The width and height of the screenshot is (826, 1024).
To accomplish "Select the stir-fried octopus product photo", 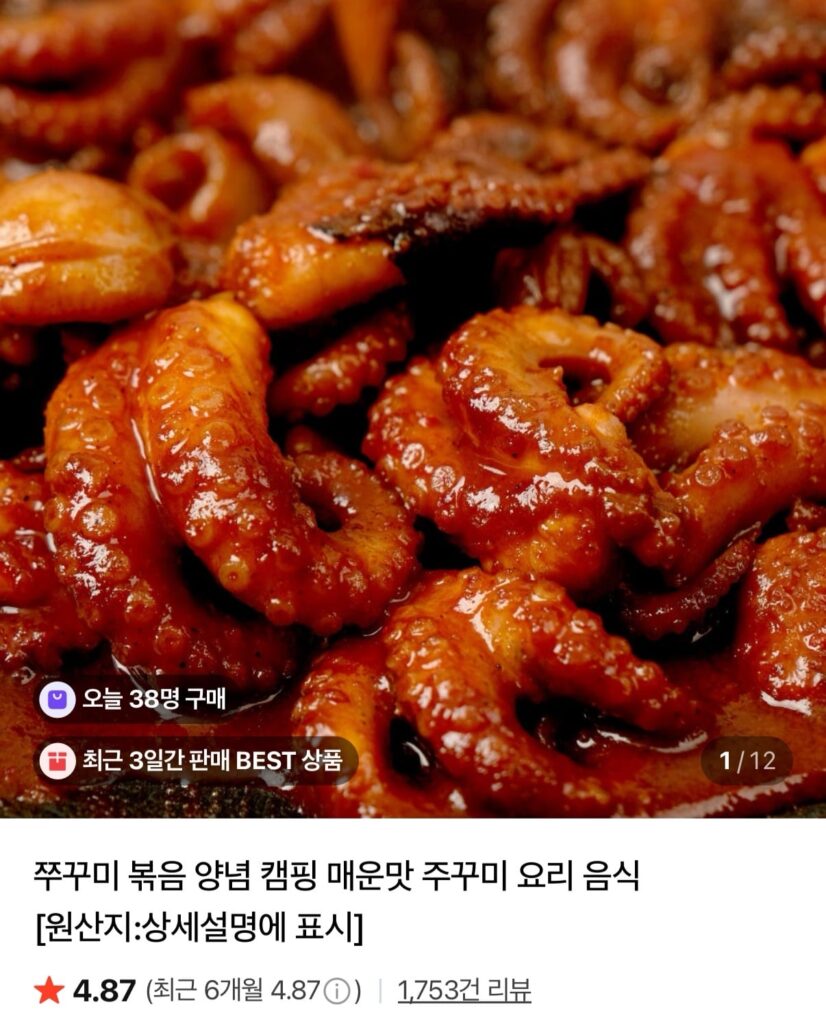I will 413,400.
